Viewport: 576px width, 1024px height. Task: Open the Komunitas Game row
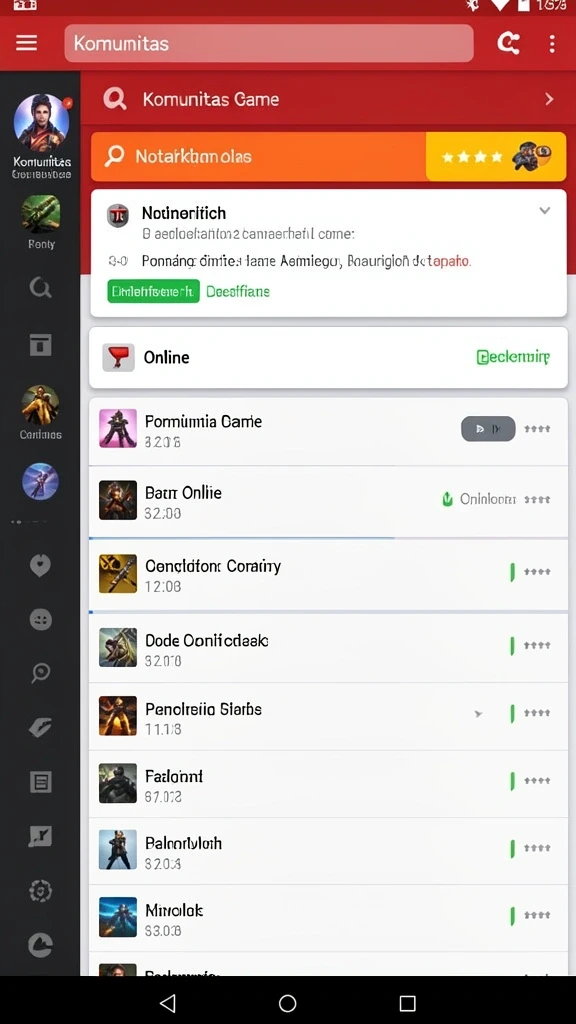(x=328, y=99)
